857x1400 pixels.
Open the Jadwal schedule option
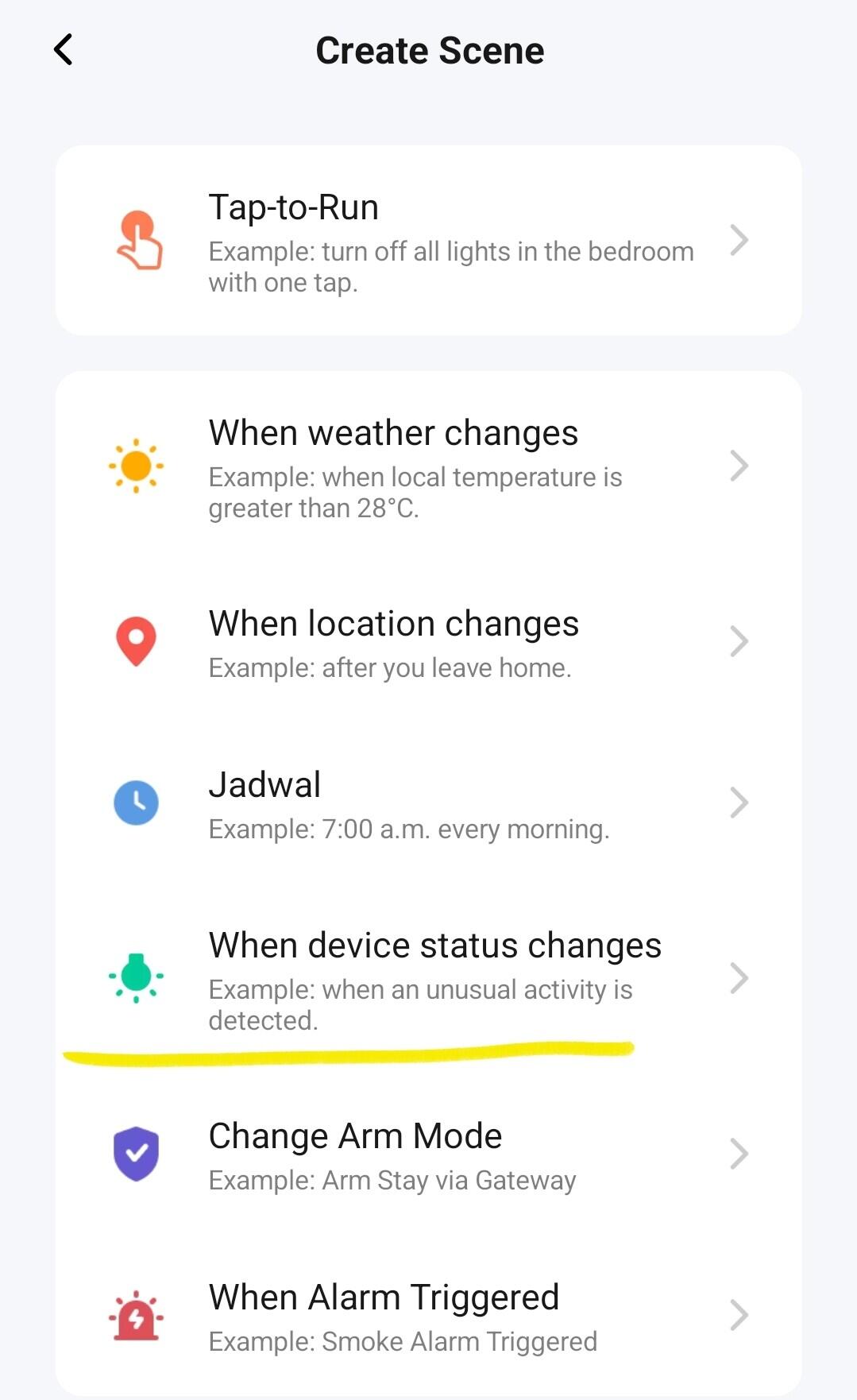tap(428, 802)
